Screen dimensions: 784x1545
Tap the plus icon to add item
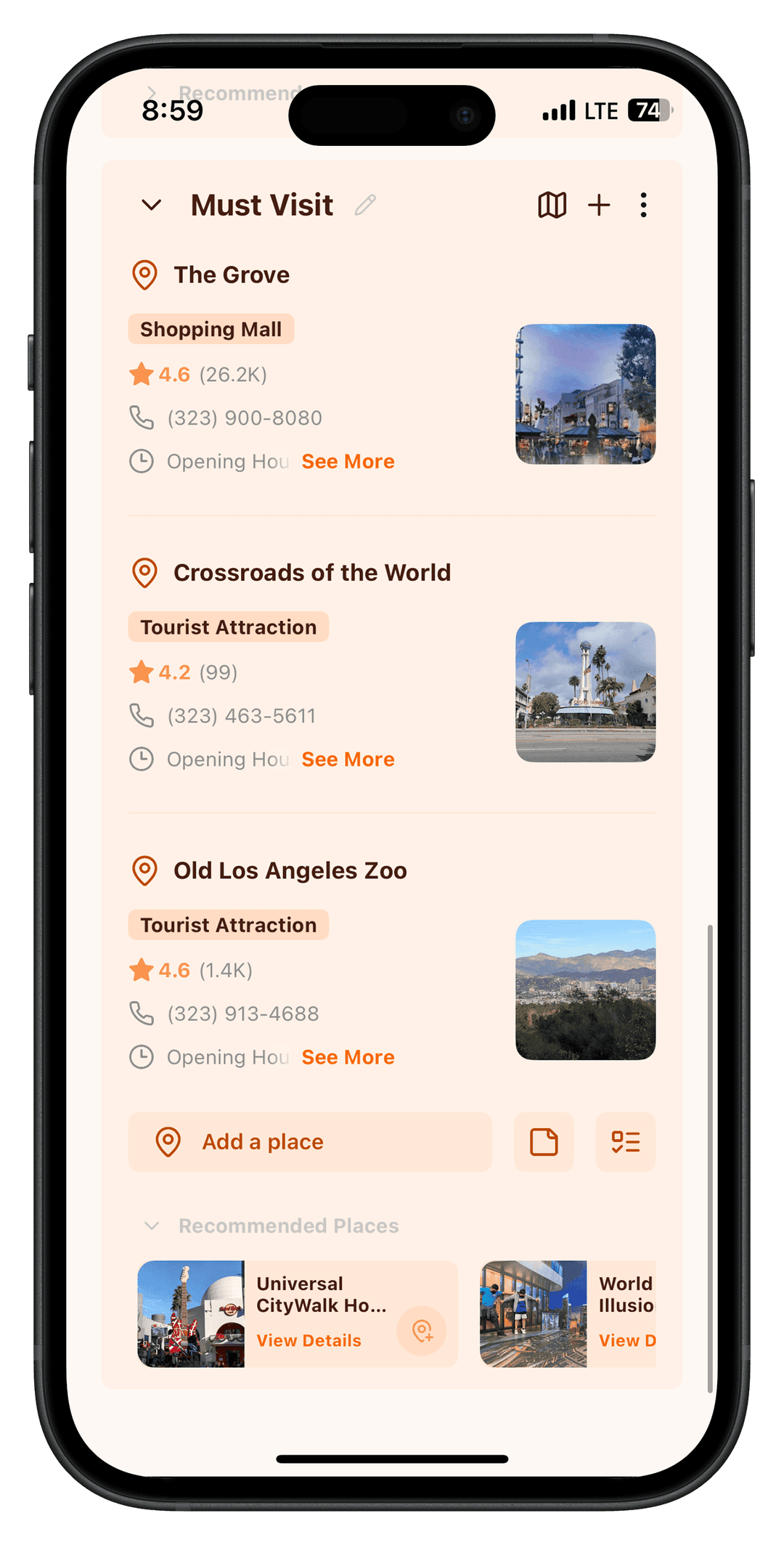tap(599, 205)
